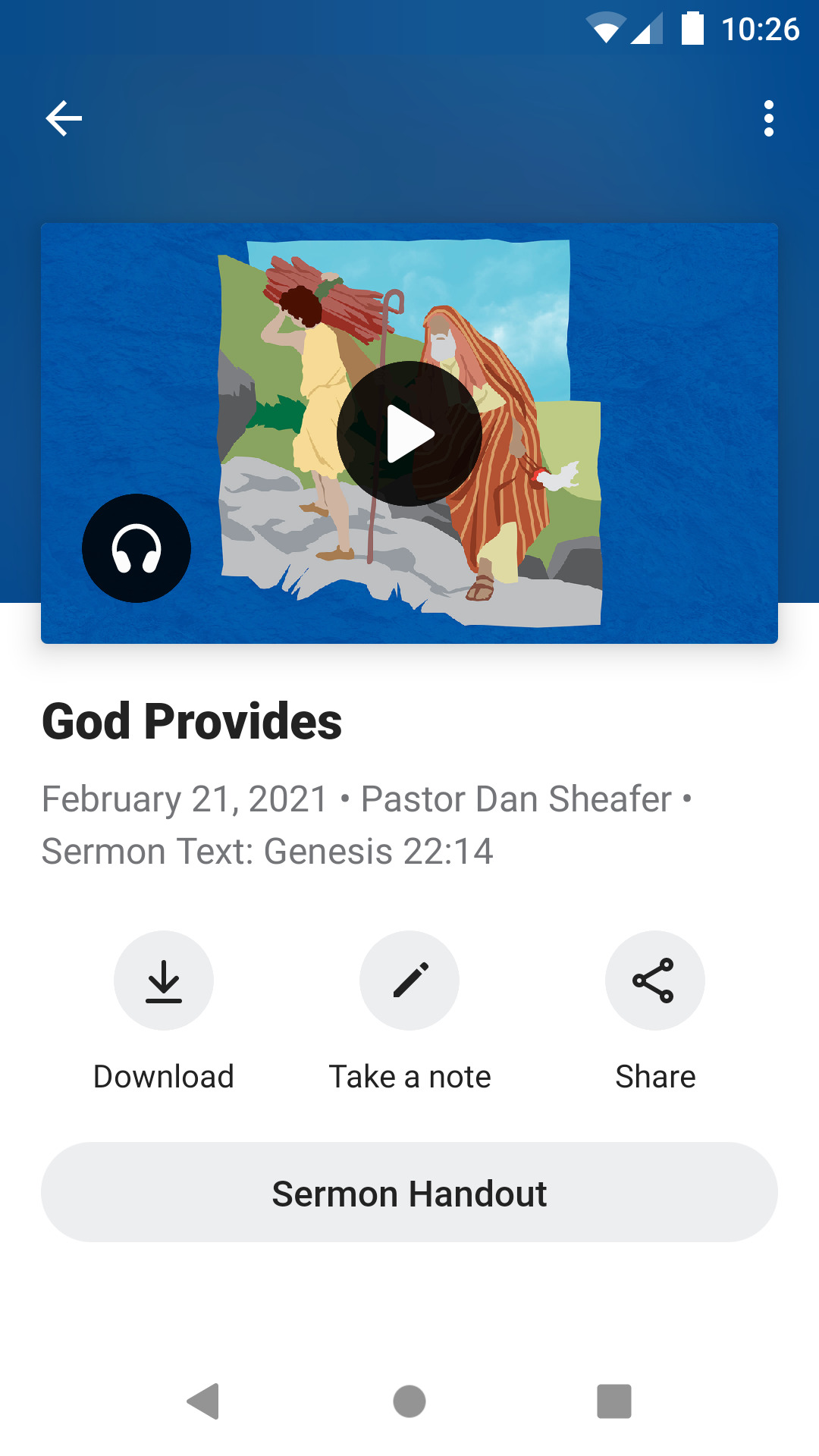Tap the system home button
The height and width of the screenshot is (1456, 819).
click(x=409, y=1401)
